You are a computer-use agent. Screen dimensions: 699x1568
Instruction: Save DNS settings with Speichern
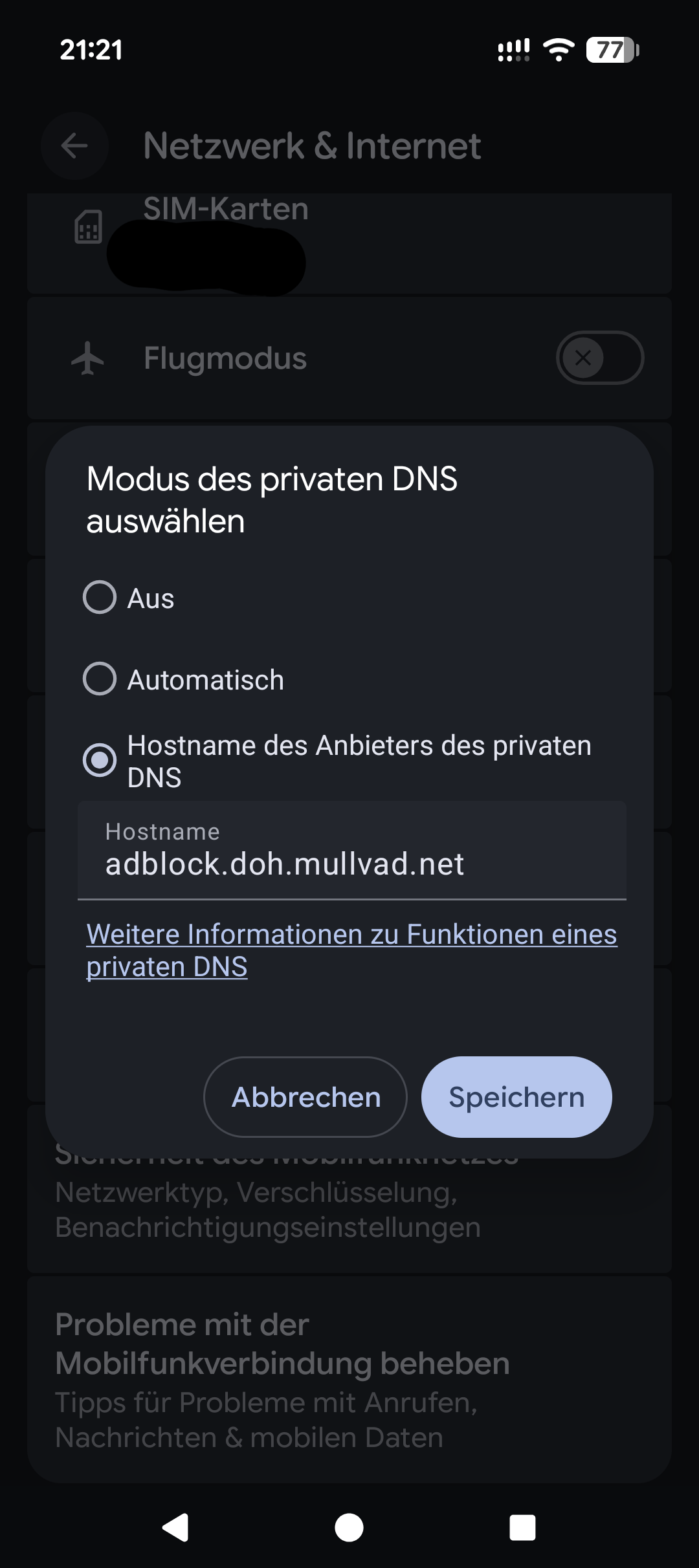coord(516,1097)
